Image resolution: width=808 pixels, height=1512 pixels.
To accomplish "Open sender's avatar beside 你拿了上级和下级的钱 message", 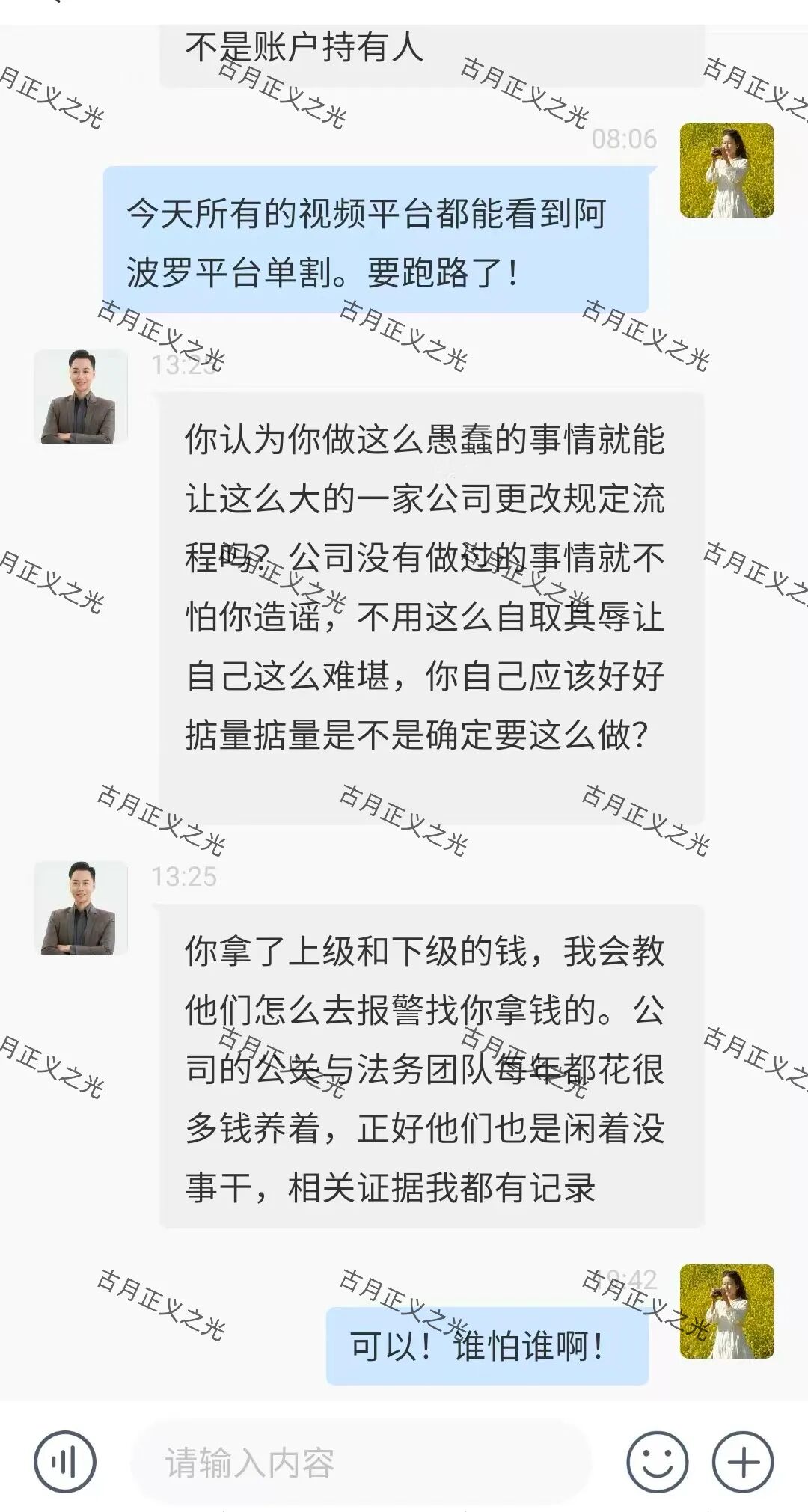I will 81,907.
